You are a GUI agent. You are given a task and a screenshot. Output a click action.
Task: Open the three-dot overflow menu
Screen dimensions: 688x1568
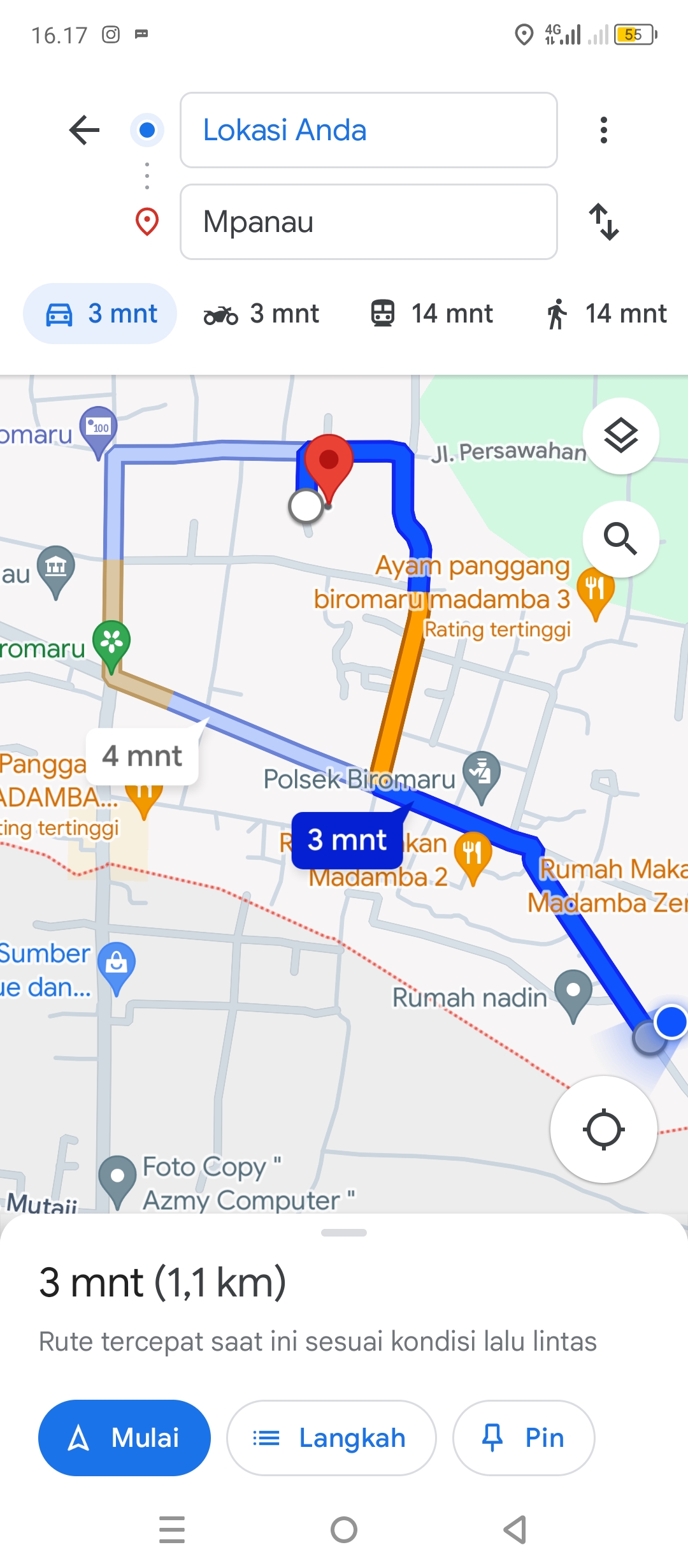[603, 130]
